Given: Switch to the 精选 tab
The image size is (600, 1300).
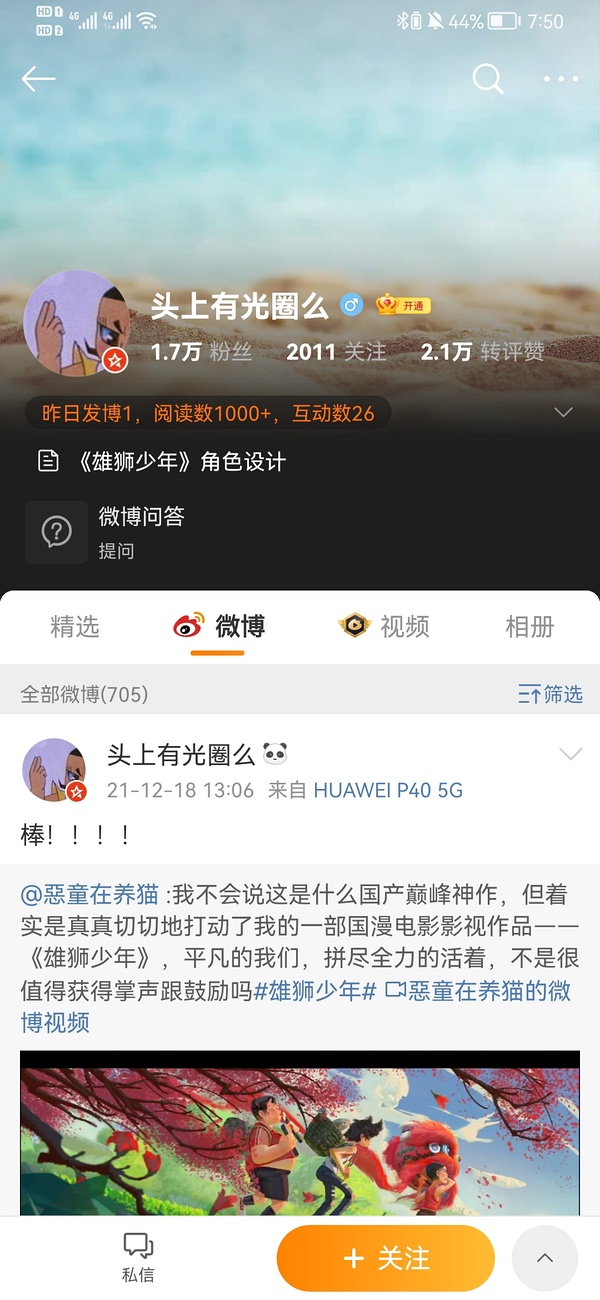Looking at the screenshot, I should (x=75, y=627).
